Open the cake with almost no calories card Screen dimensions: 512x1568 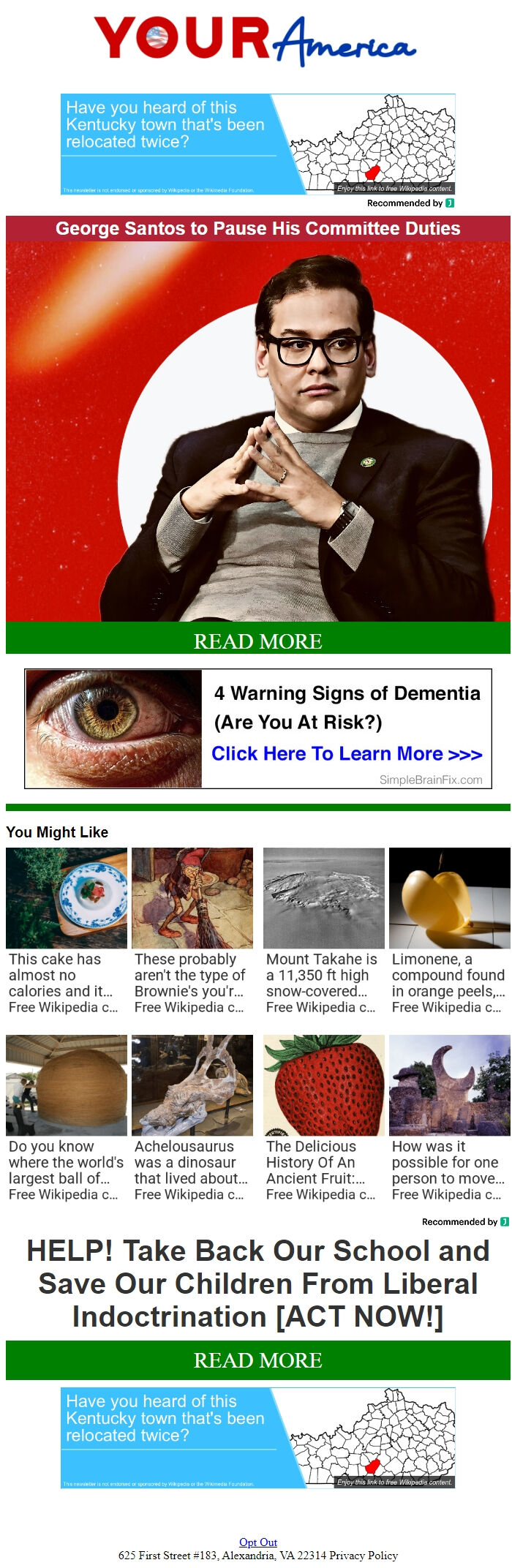coord(66,930)
